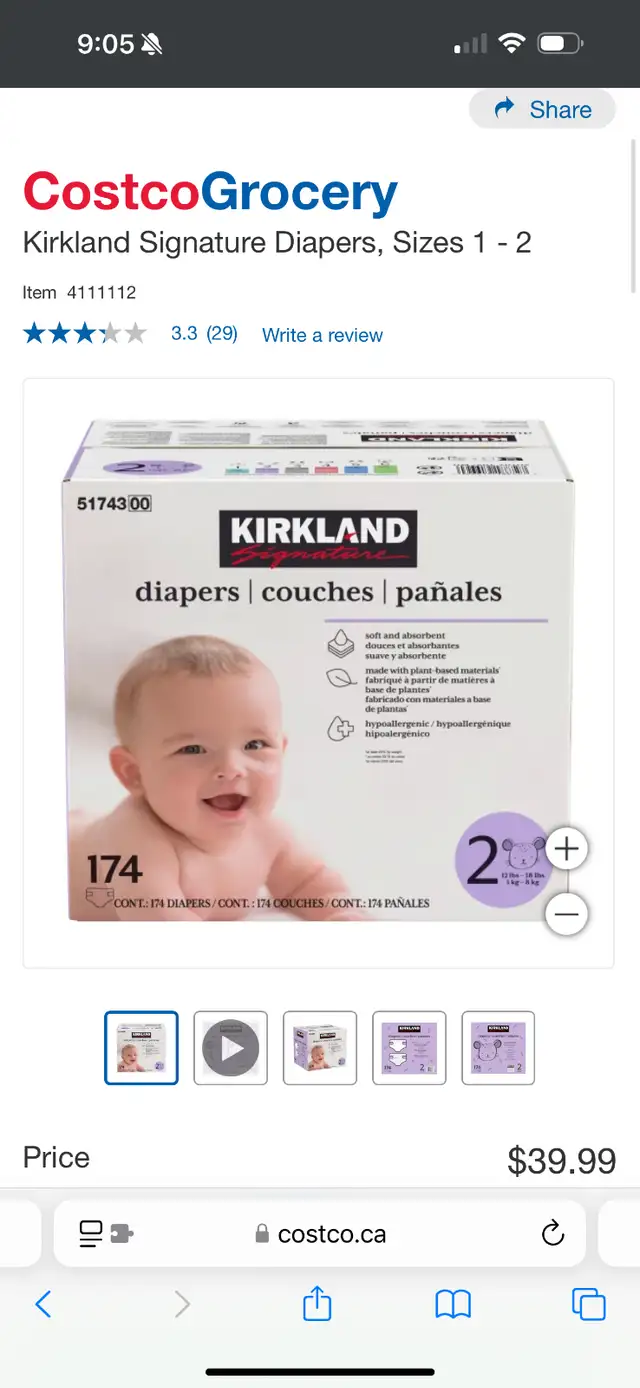Select the first product thumbnail

click(x=141, y=1048)
